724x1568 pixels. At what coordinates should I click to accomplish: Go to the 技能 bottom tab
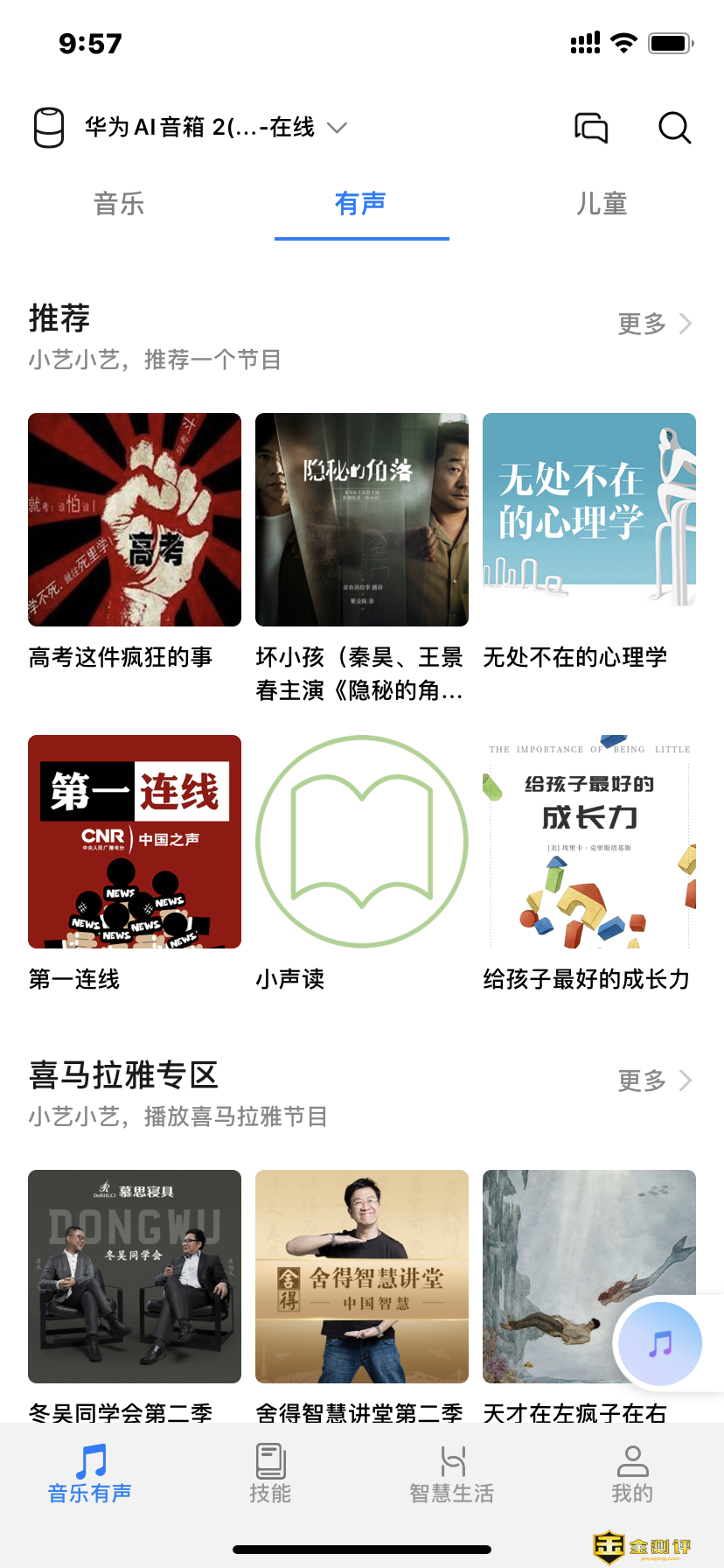click(270, 1474)
